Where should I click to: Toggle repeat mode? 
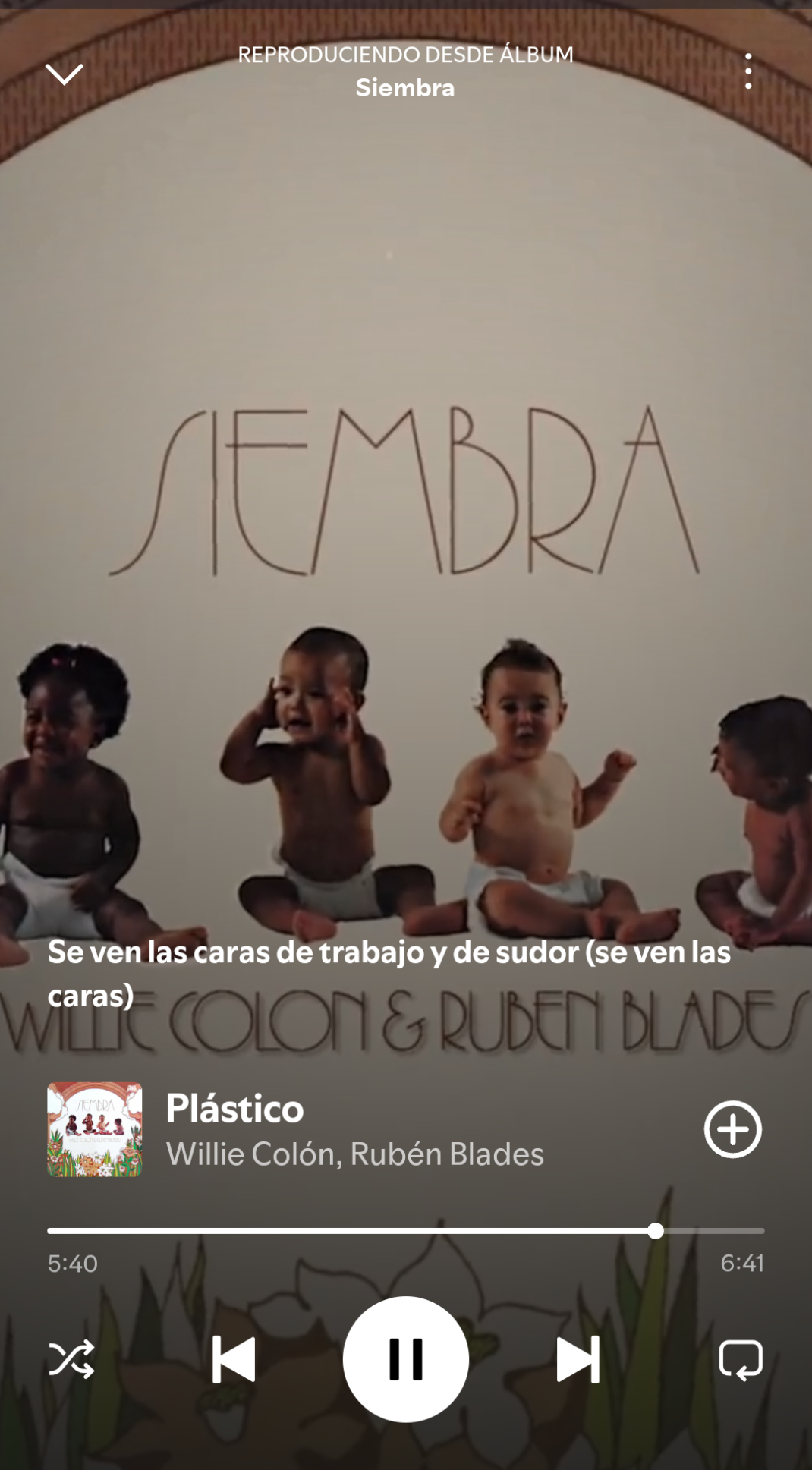(x=741, y=1359)
